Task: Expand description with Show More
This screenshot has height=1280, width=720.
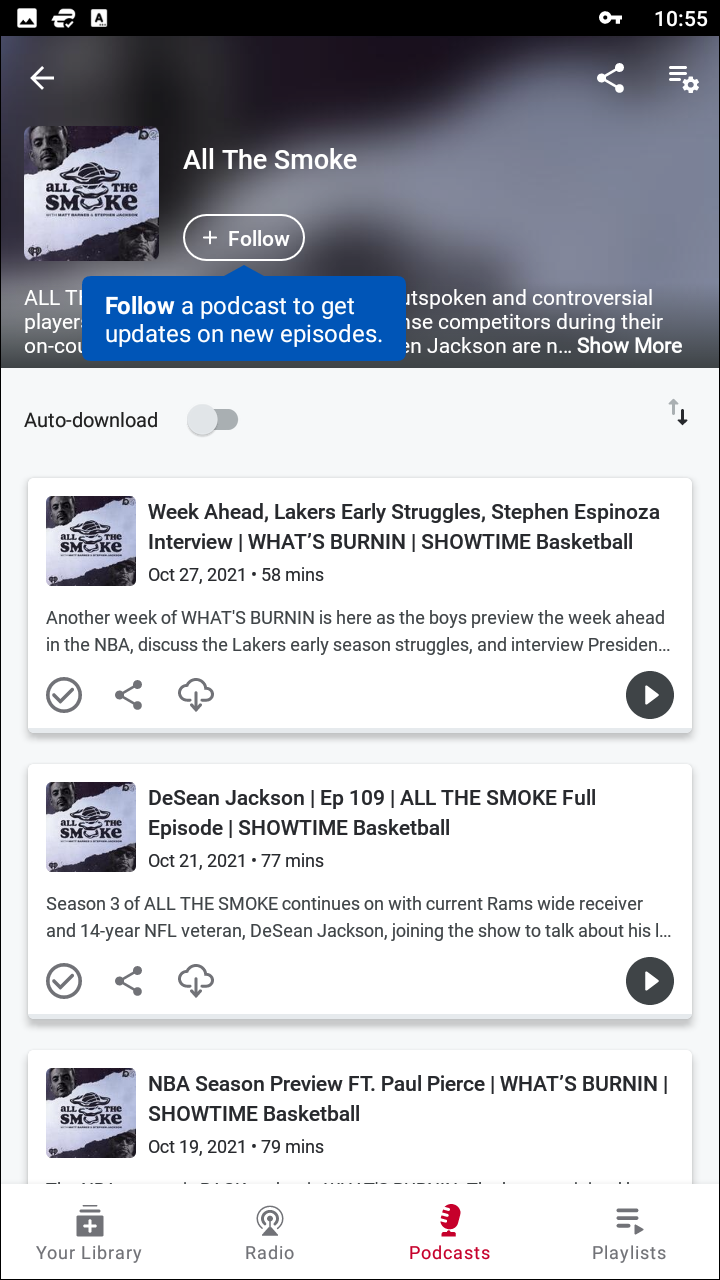Action: point(629,346)
